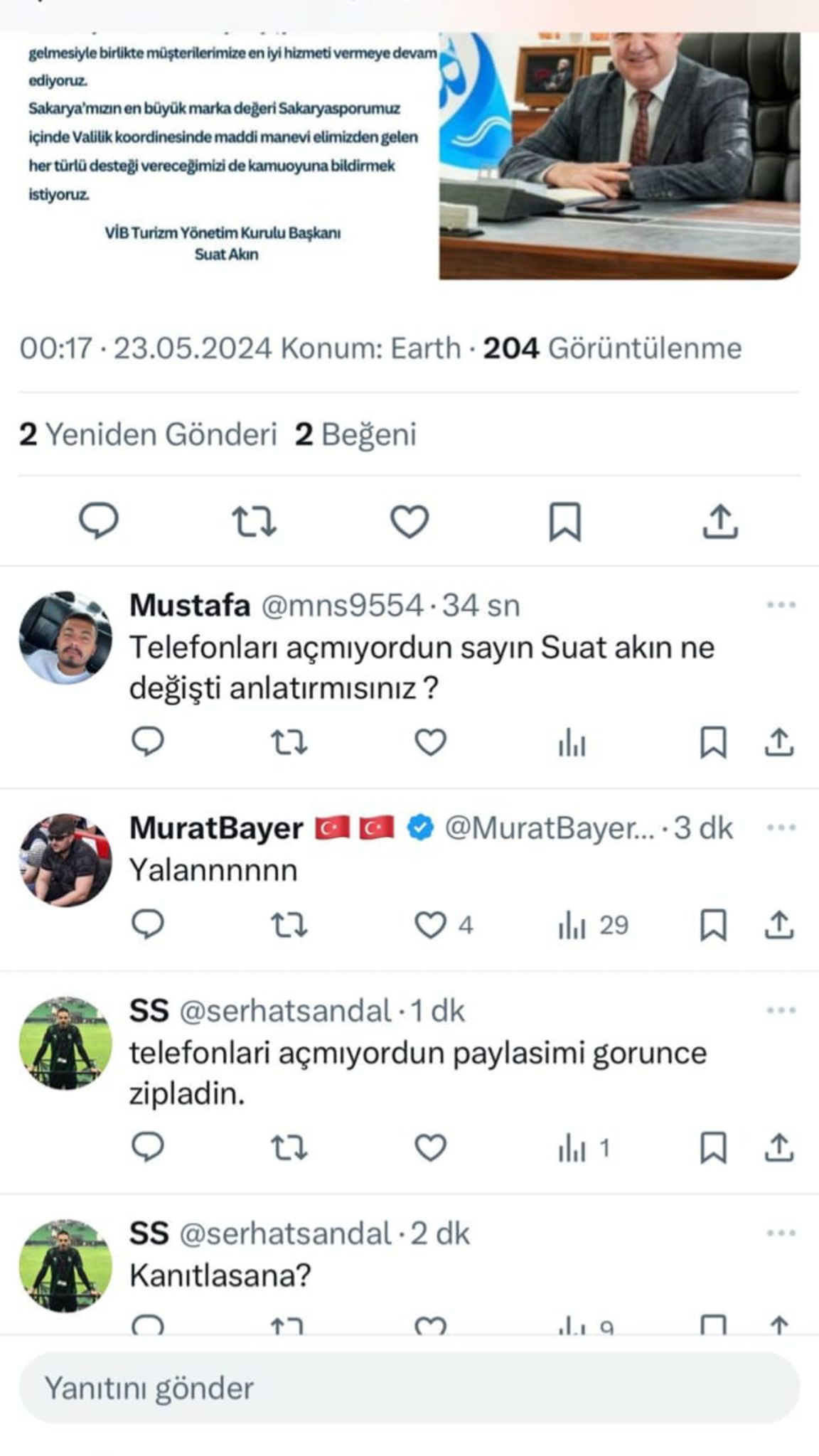This screenshot has width=819, height=1456.
Task: Open Mustafa's profile picture
Action: (x=65, y=638)
